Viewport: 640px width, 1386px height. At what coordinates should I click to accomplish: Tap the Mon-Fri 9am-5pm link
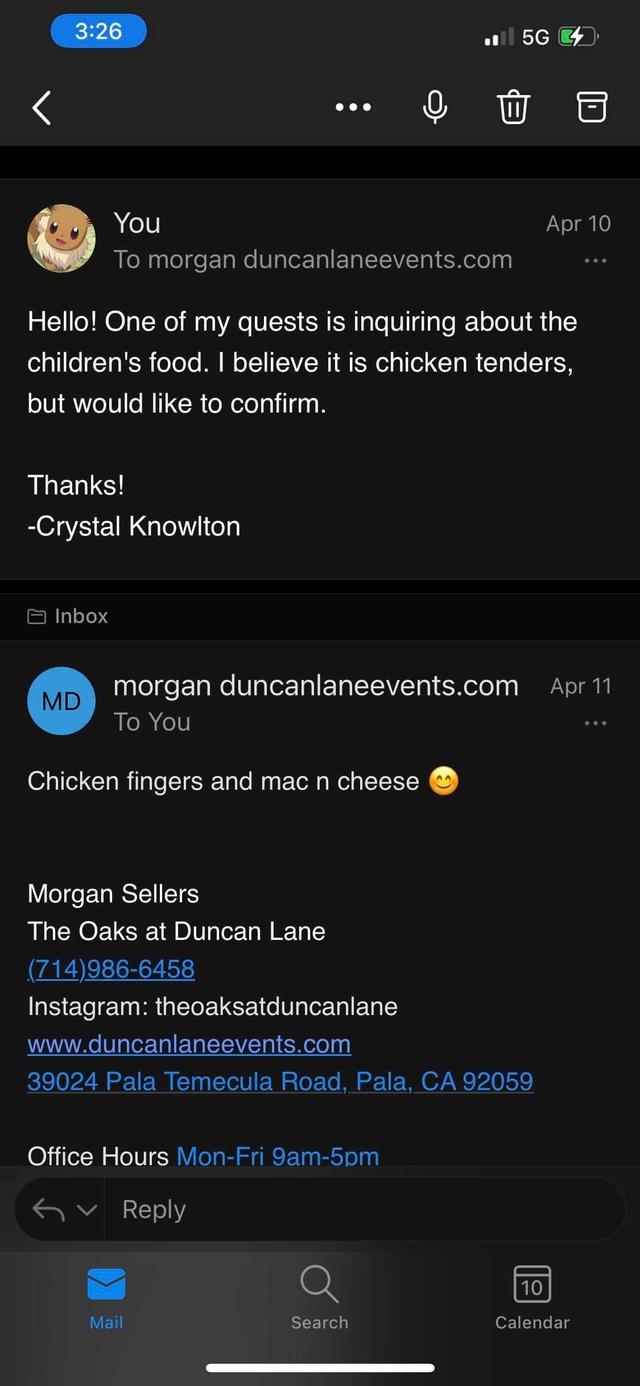pyautogui.click(x=277, y=1156)
